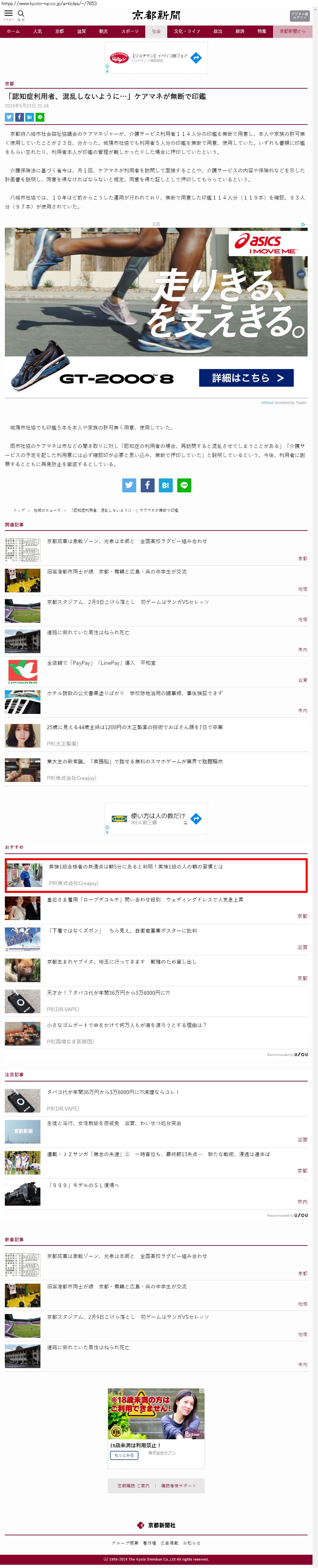Share on LINE using the large green button
The width and height of the screenshot is (318, 1568).
click(184, 485)
